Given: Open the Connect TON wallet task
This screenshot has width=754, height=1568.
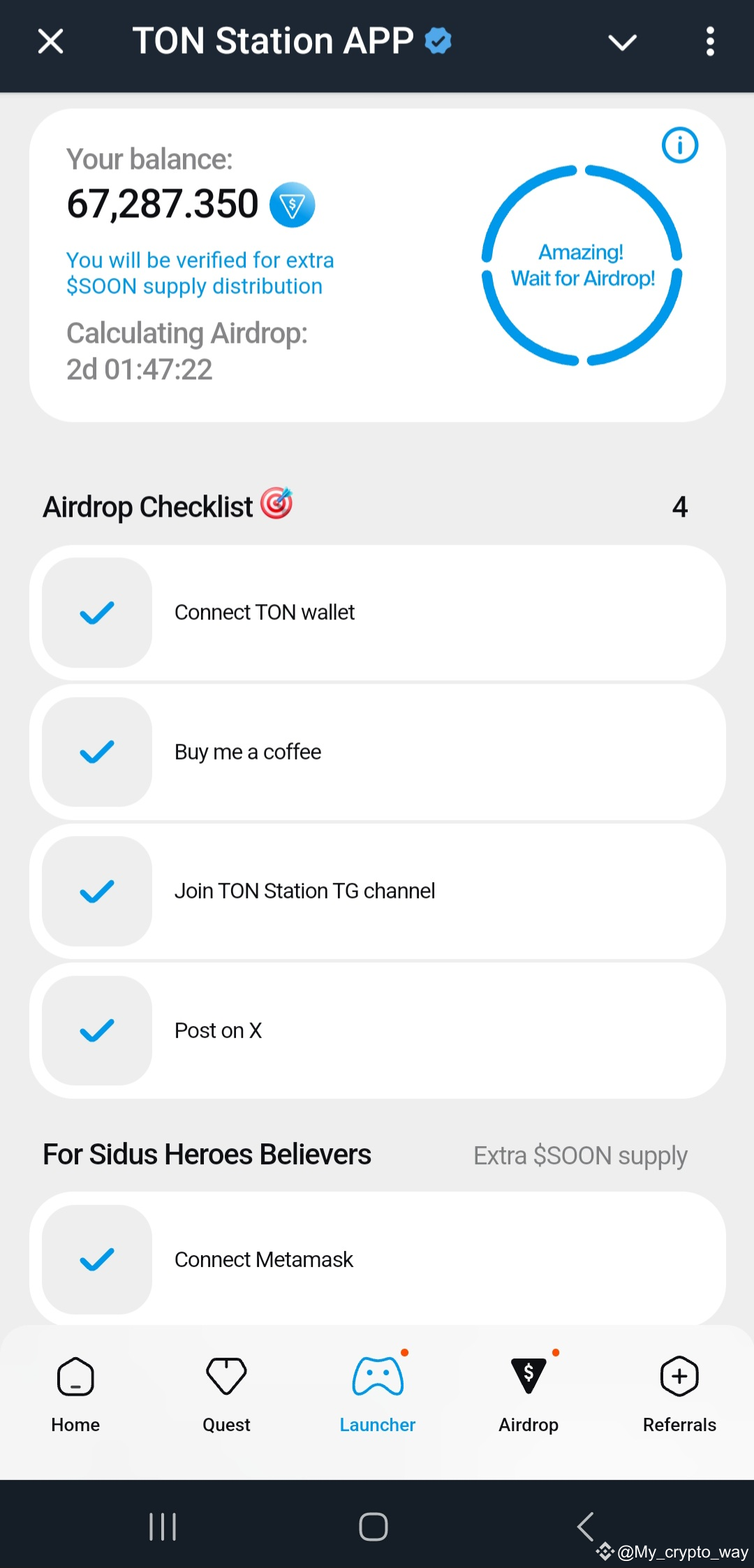Looking at the screenshot, I should coord(377,613).
